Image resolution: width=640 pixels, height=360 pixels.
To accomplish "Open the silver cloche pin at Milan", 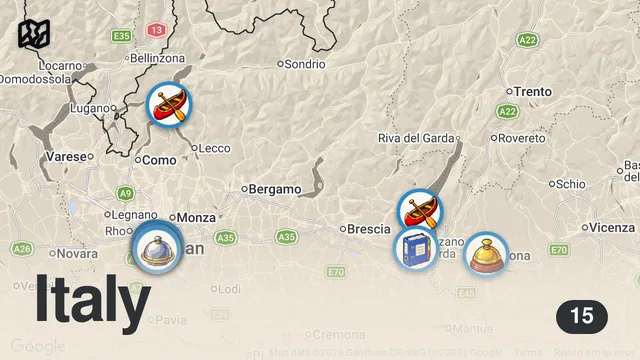I will (x=158, y=248).
